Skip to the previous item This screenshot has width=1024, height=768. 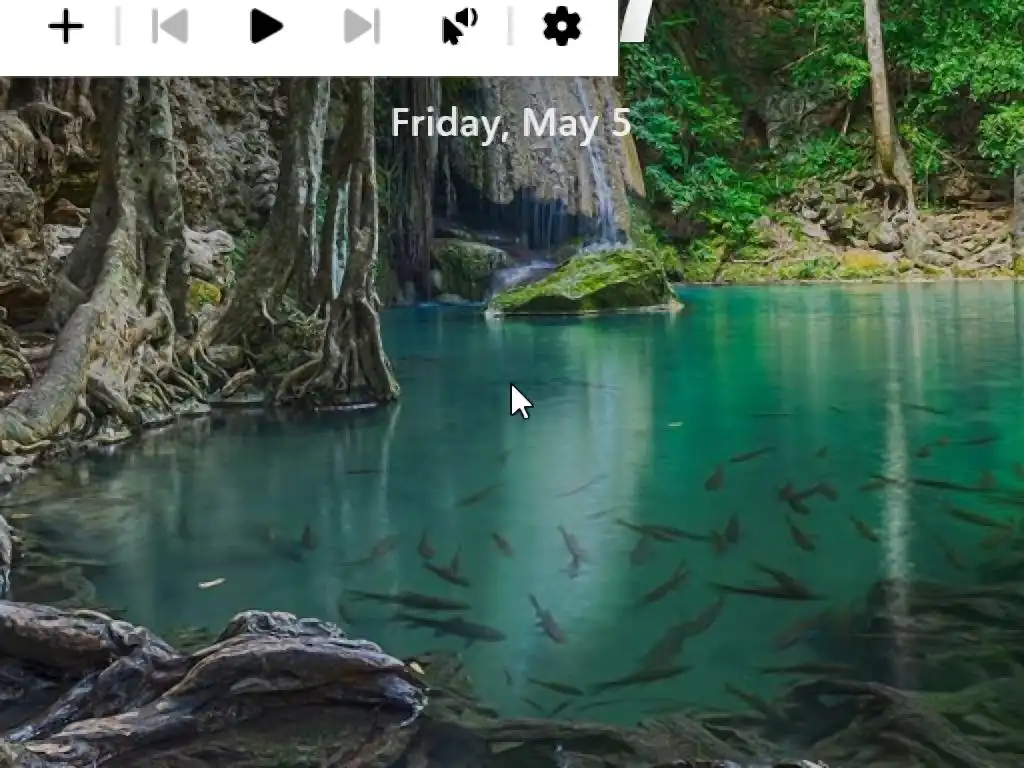[170, 27]
